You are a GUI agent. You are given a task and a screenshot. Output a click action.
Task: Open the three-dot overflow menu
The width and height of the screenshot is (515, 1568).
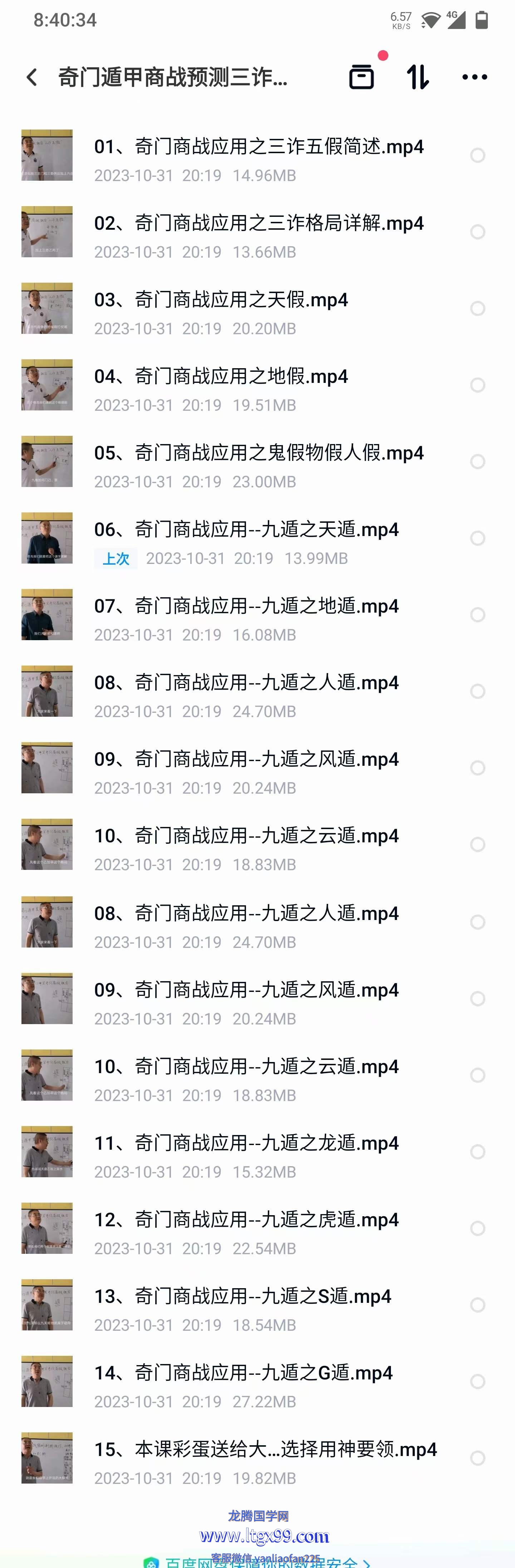click(474, 77)
